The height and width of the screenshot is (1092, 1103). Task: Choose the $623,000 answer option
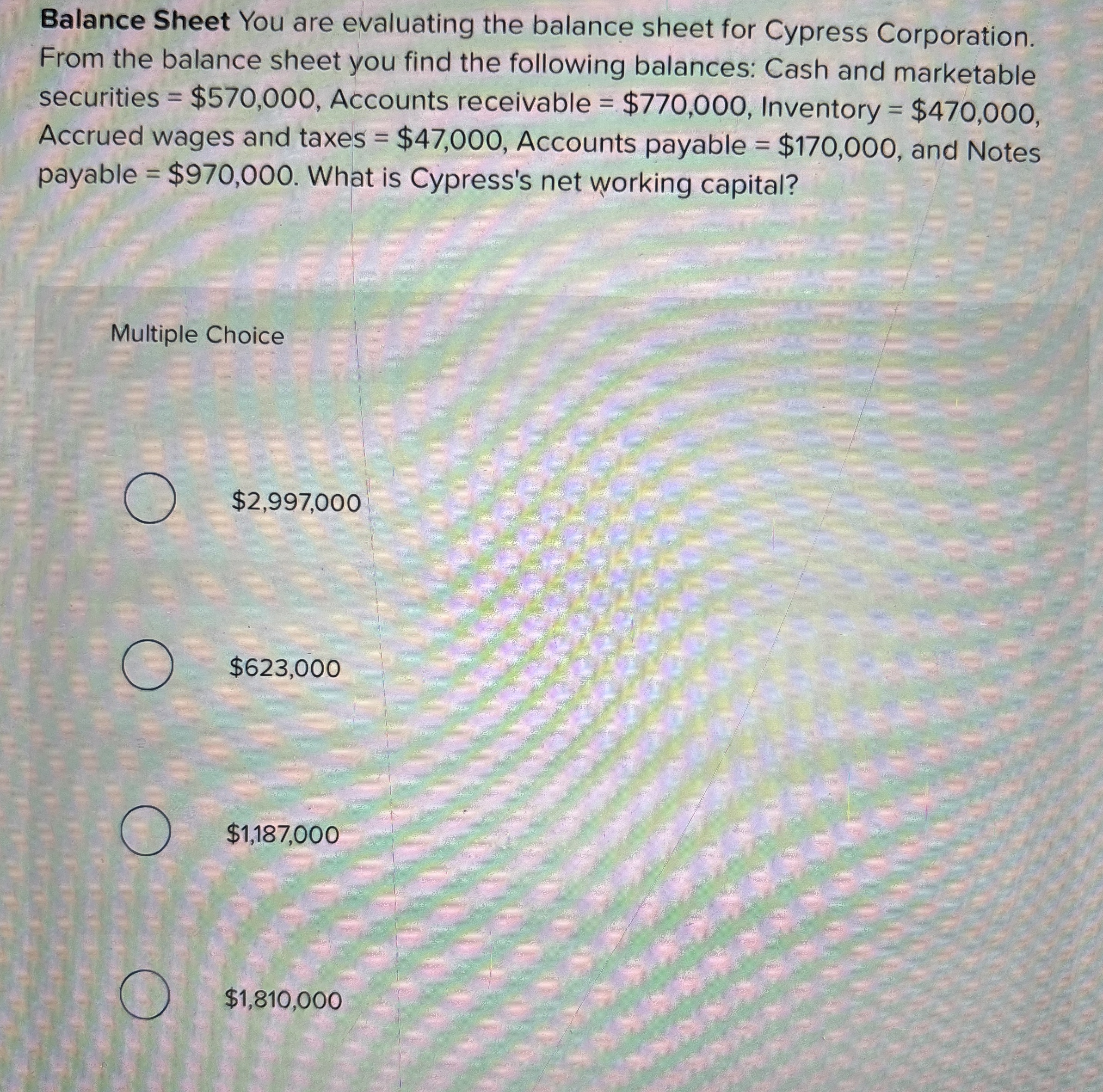147,664
